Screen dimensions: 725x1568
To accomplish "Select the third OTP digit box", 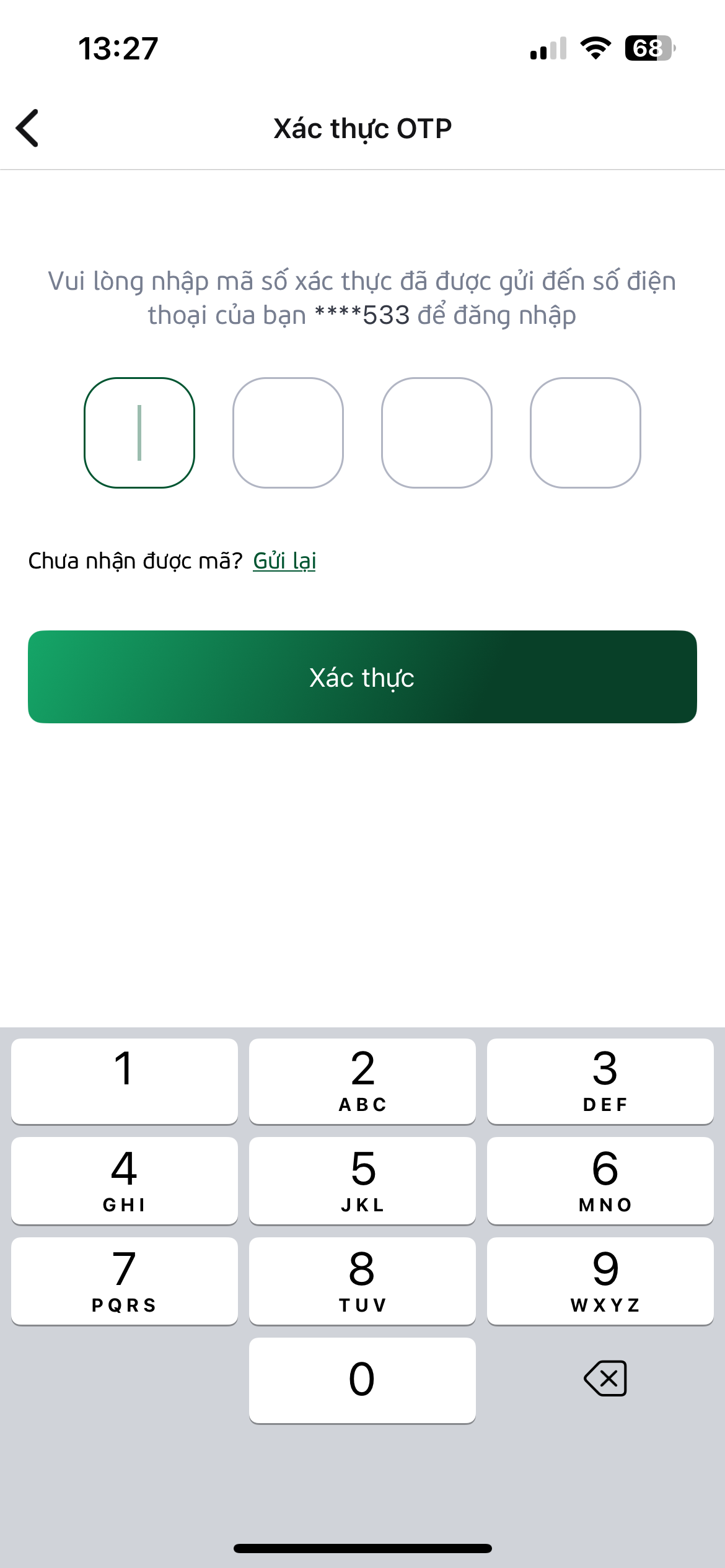I will pyautogui.click(x=437, y=433).
